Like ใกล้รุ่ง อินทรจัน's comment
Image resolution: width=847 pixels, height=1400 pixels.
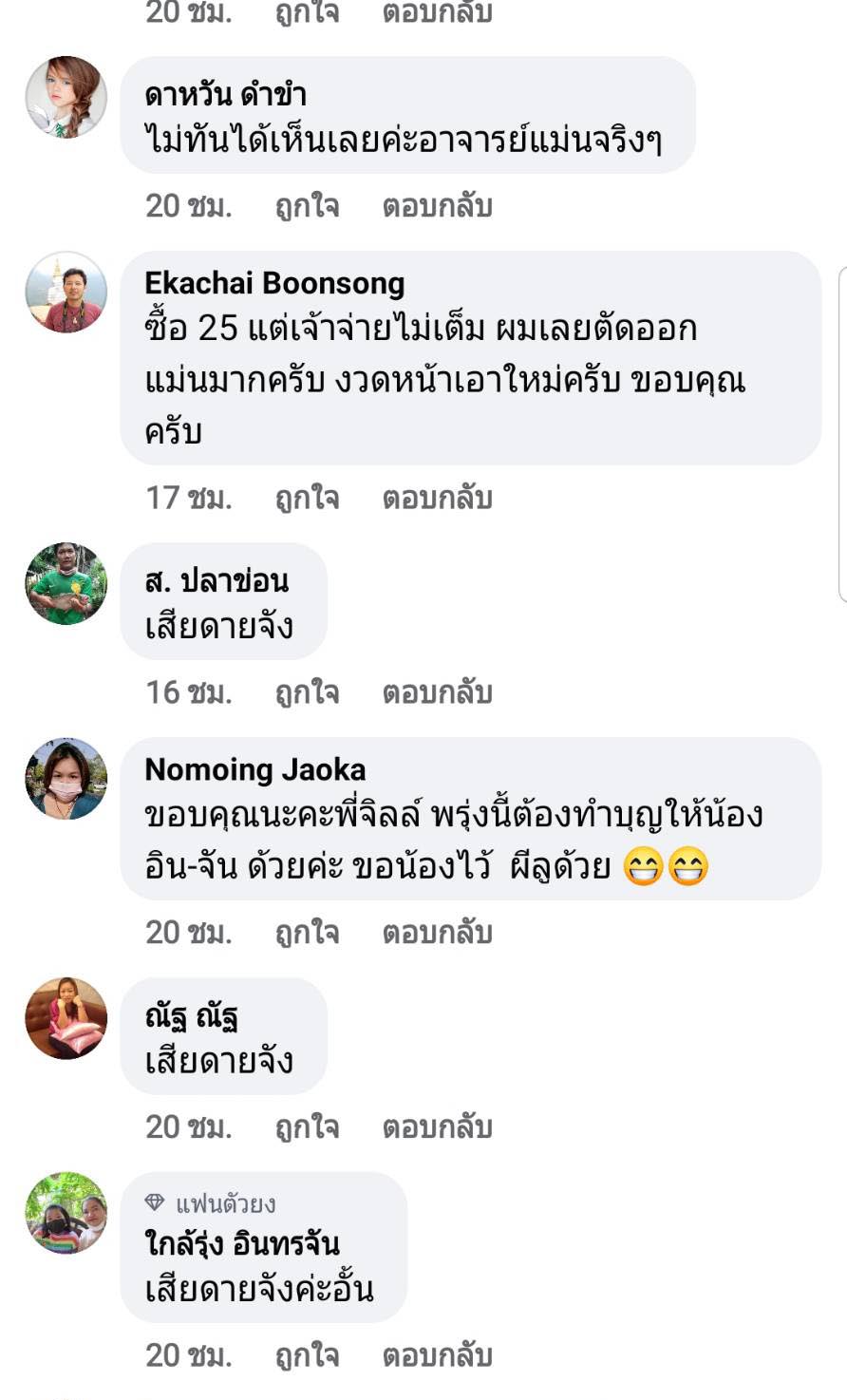coord(307,1355)
